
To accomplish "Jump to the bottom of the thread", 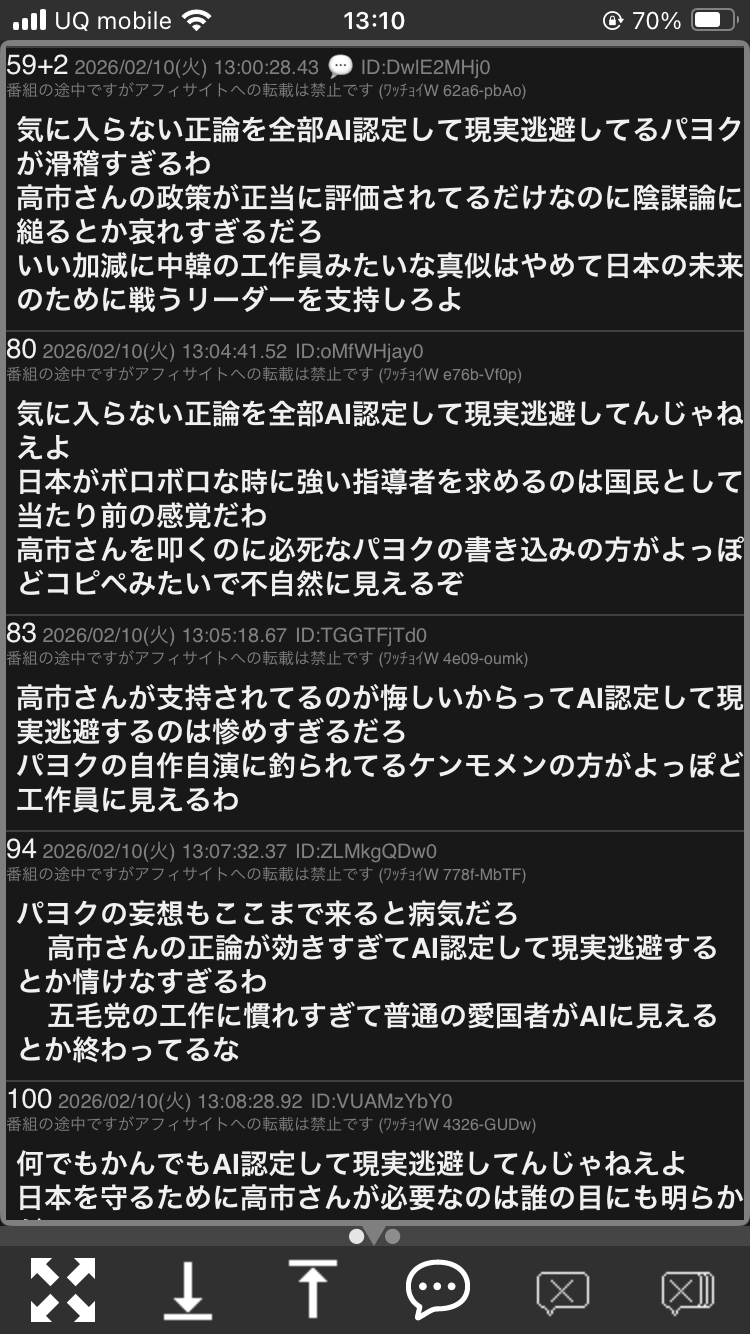I will pyautogui.click(x=187, y=1289).
